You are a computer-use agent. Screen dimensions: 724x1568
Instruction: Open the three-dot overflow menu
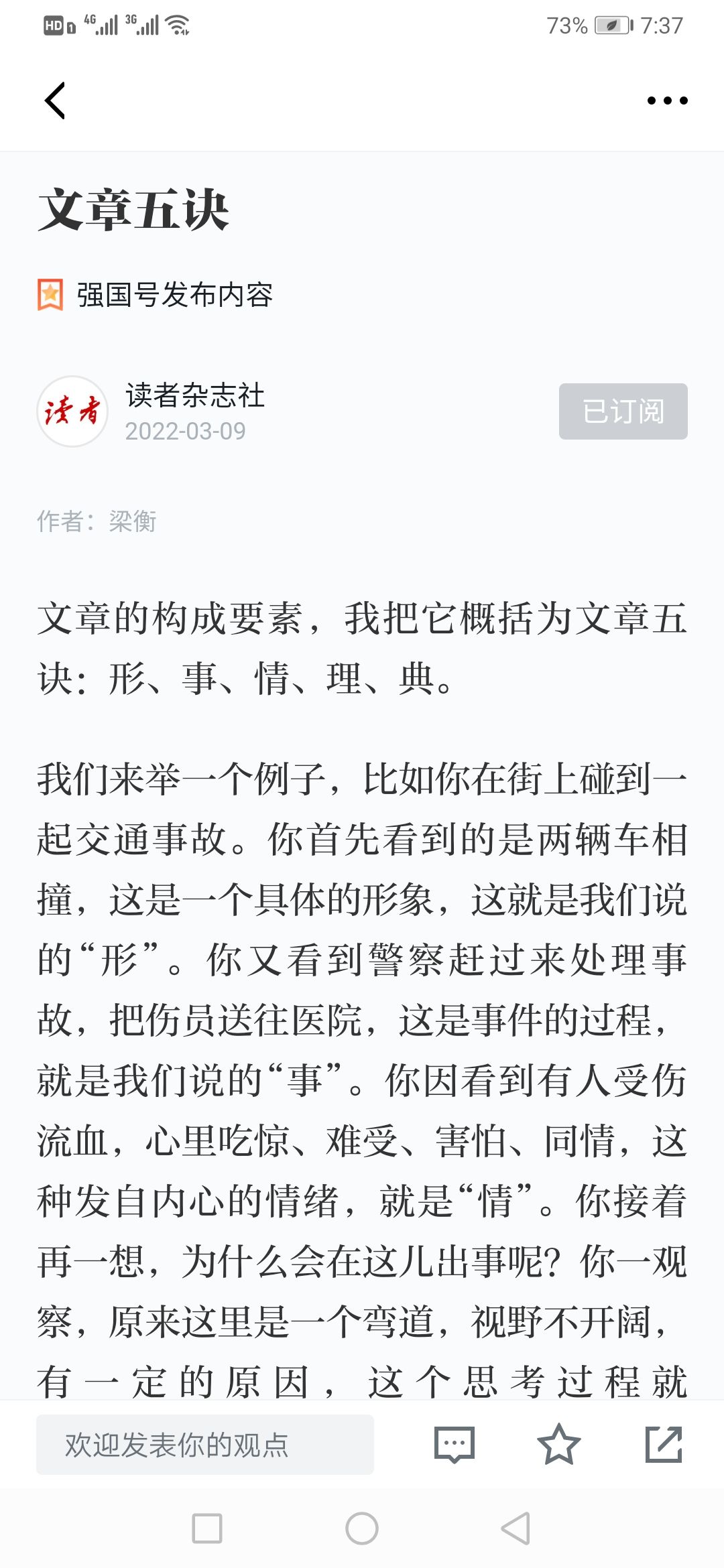667,101
